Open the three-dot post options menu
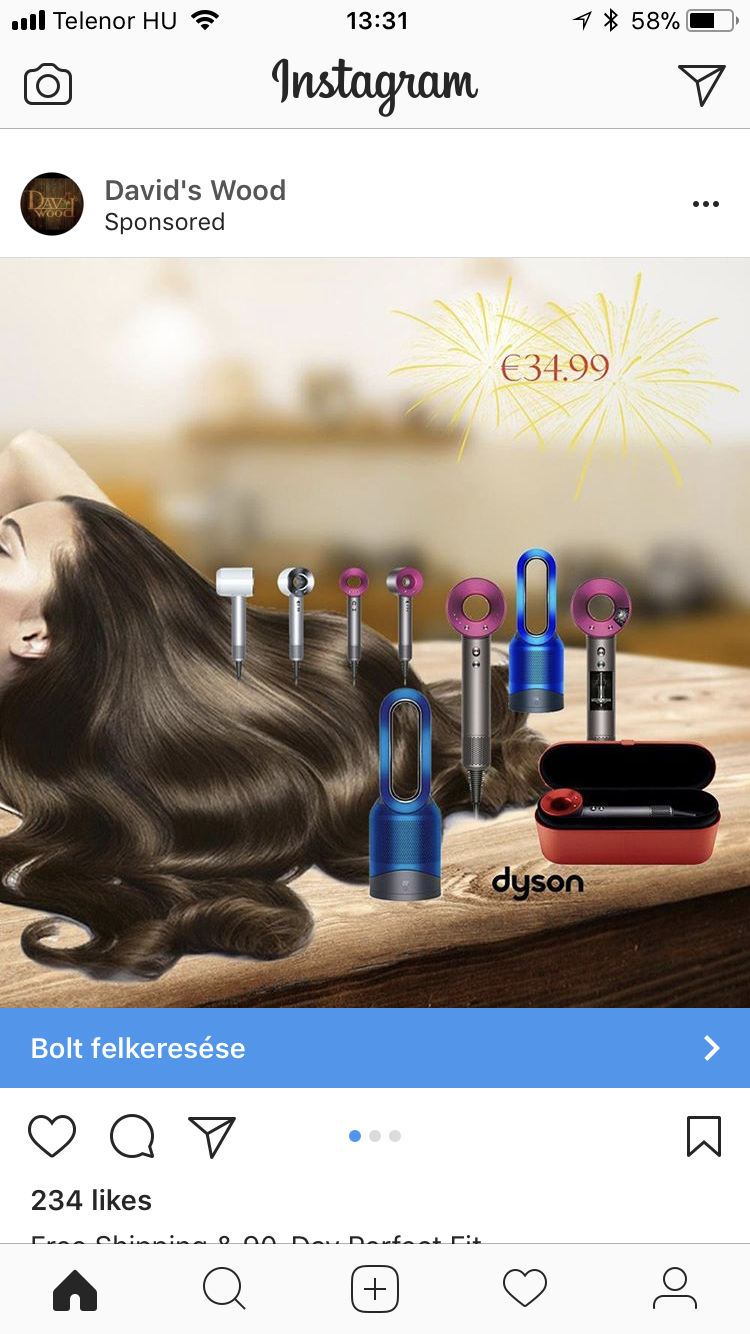Image resolution: width=750 pixels, height=1334 pixels. (x=706, y=204)
